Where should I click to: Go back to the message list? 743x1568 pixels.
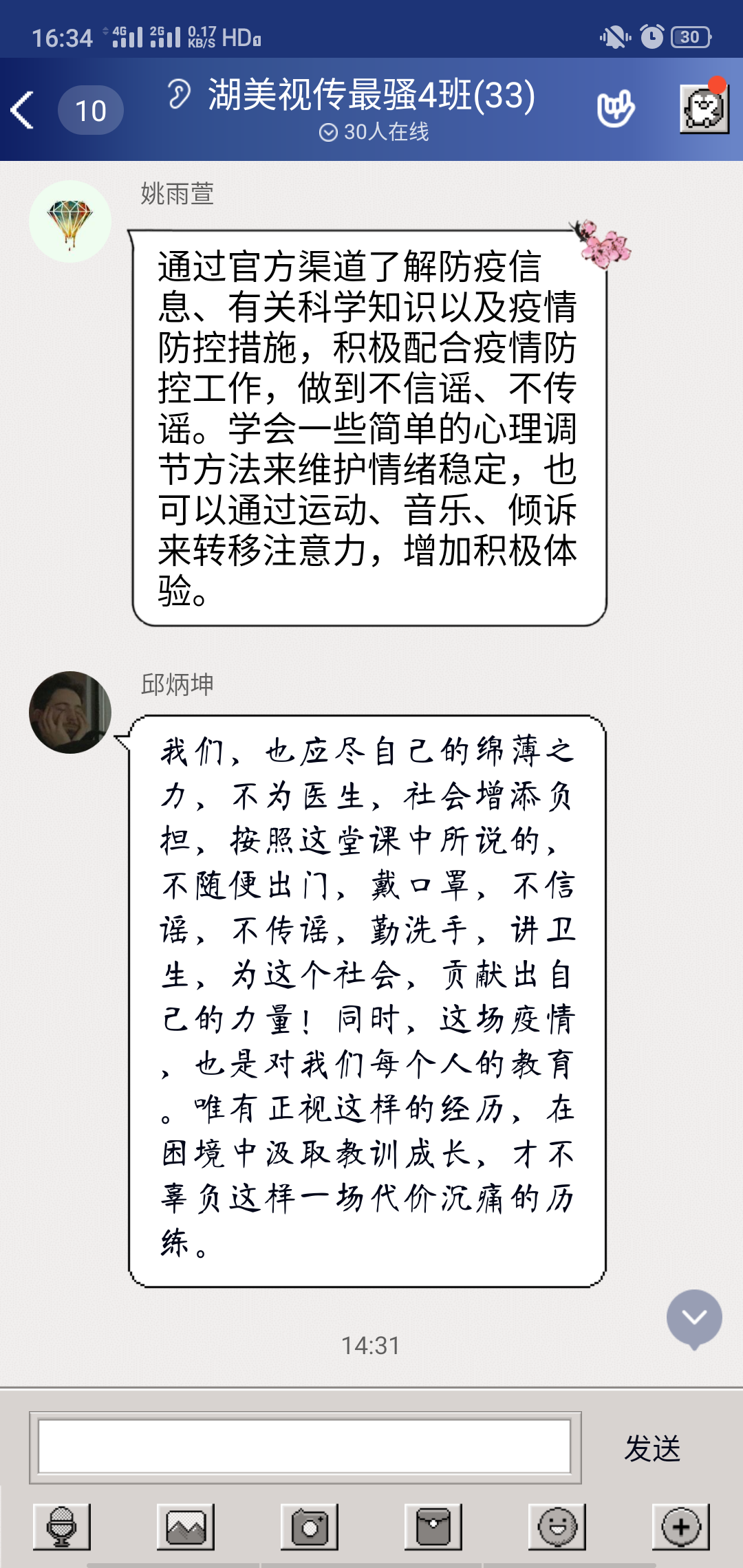pos(23,110)
